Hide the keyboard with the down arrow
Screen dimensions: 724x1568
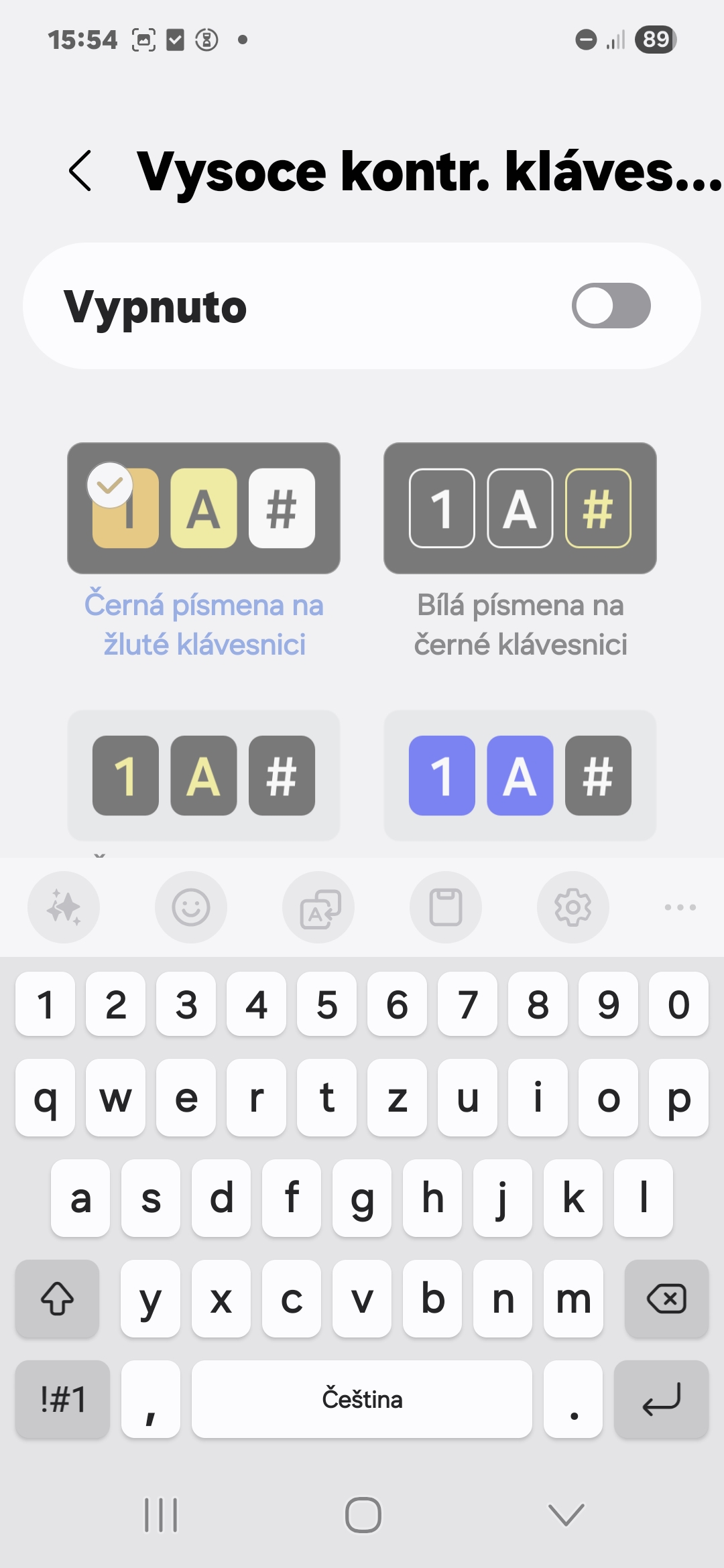tap(566, 1515)
